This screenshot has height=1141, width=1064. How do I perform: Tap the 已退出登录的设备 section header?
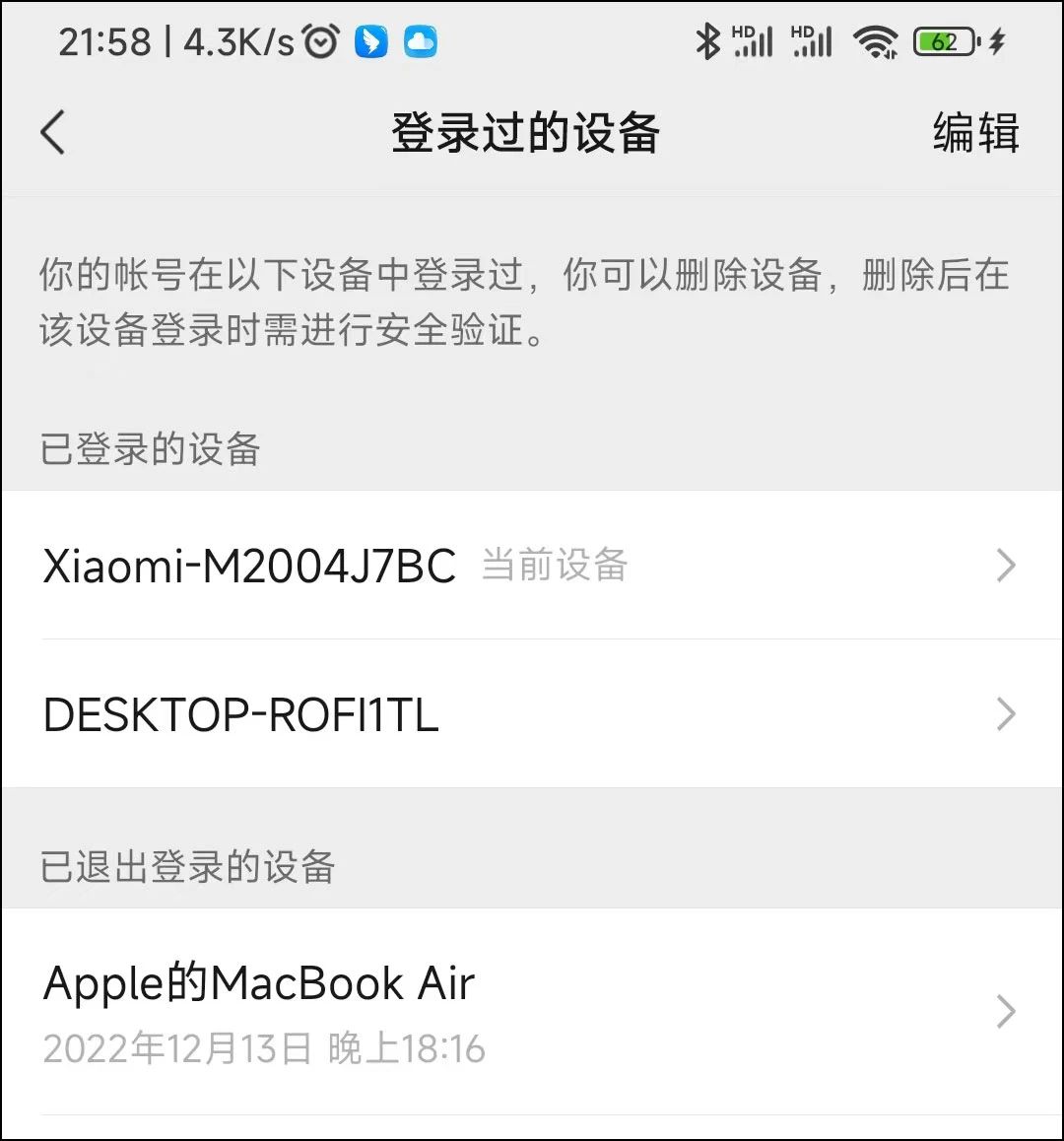click(187, 867)
